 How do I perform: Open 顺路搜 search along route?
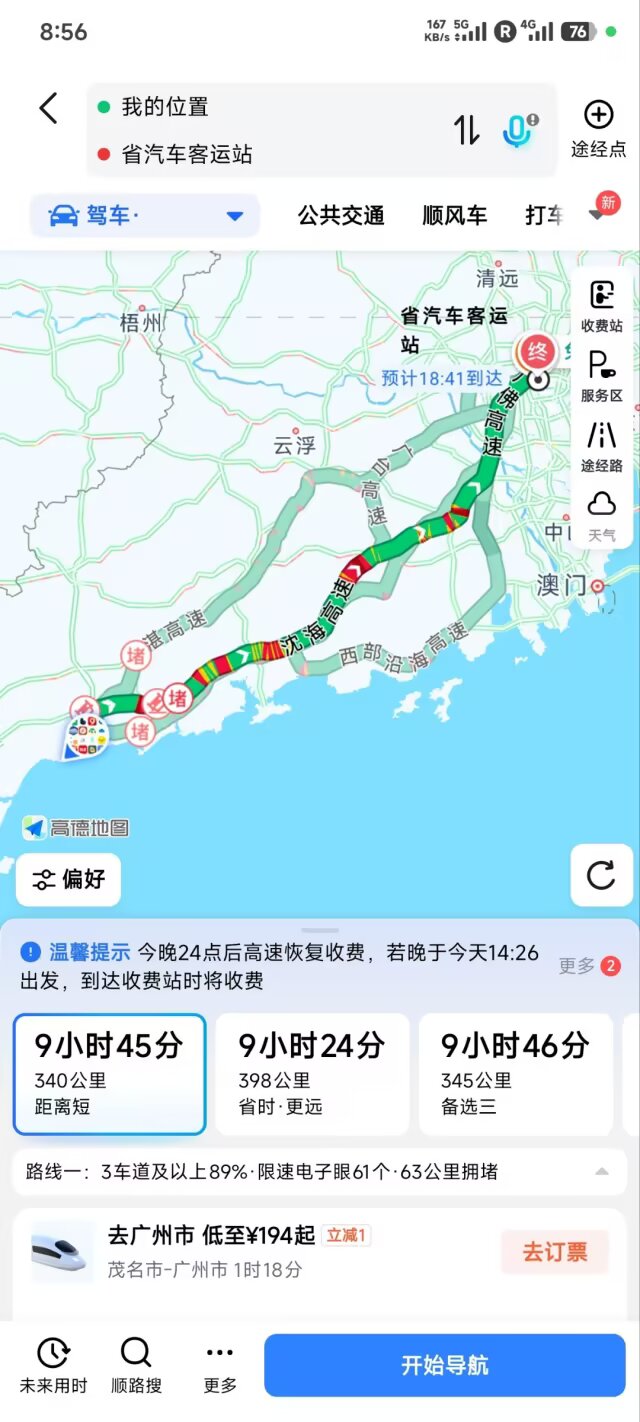coord(136,1365)
